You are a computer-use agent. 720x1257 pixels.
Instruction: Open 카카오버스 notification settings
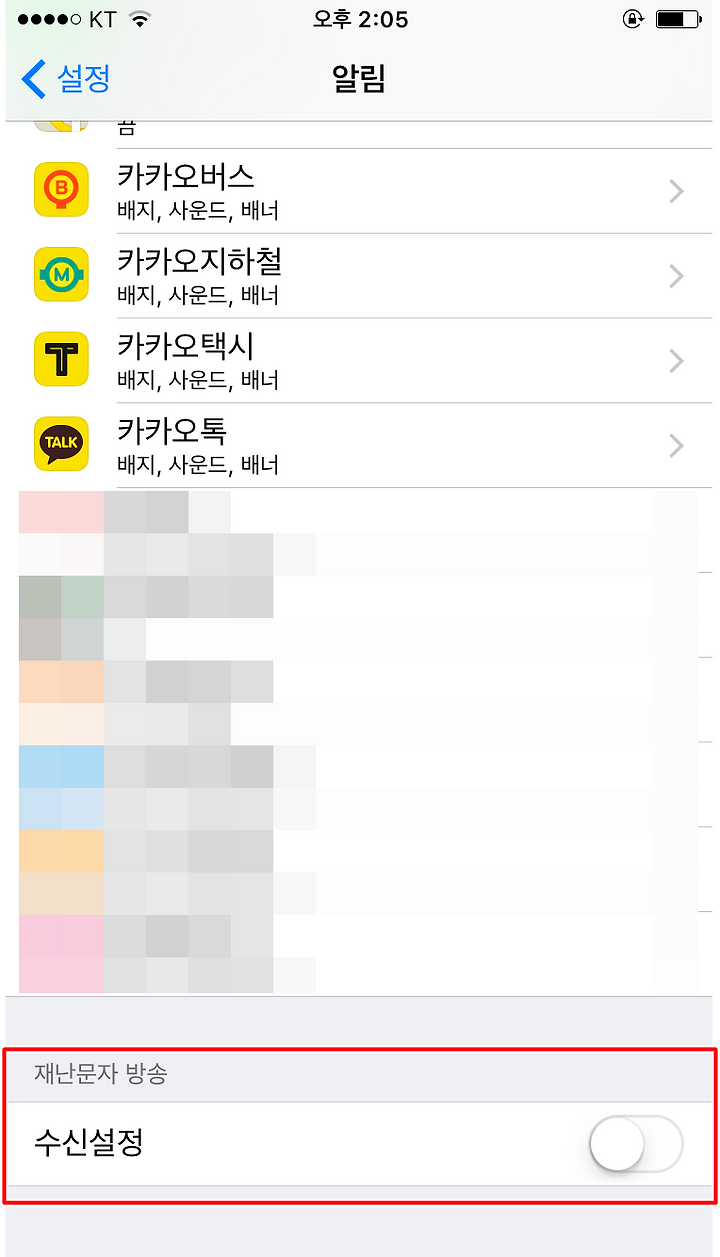click(360, 191)
